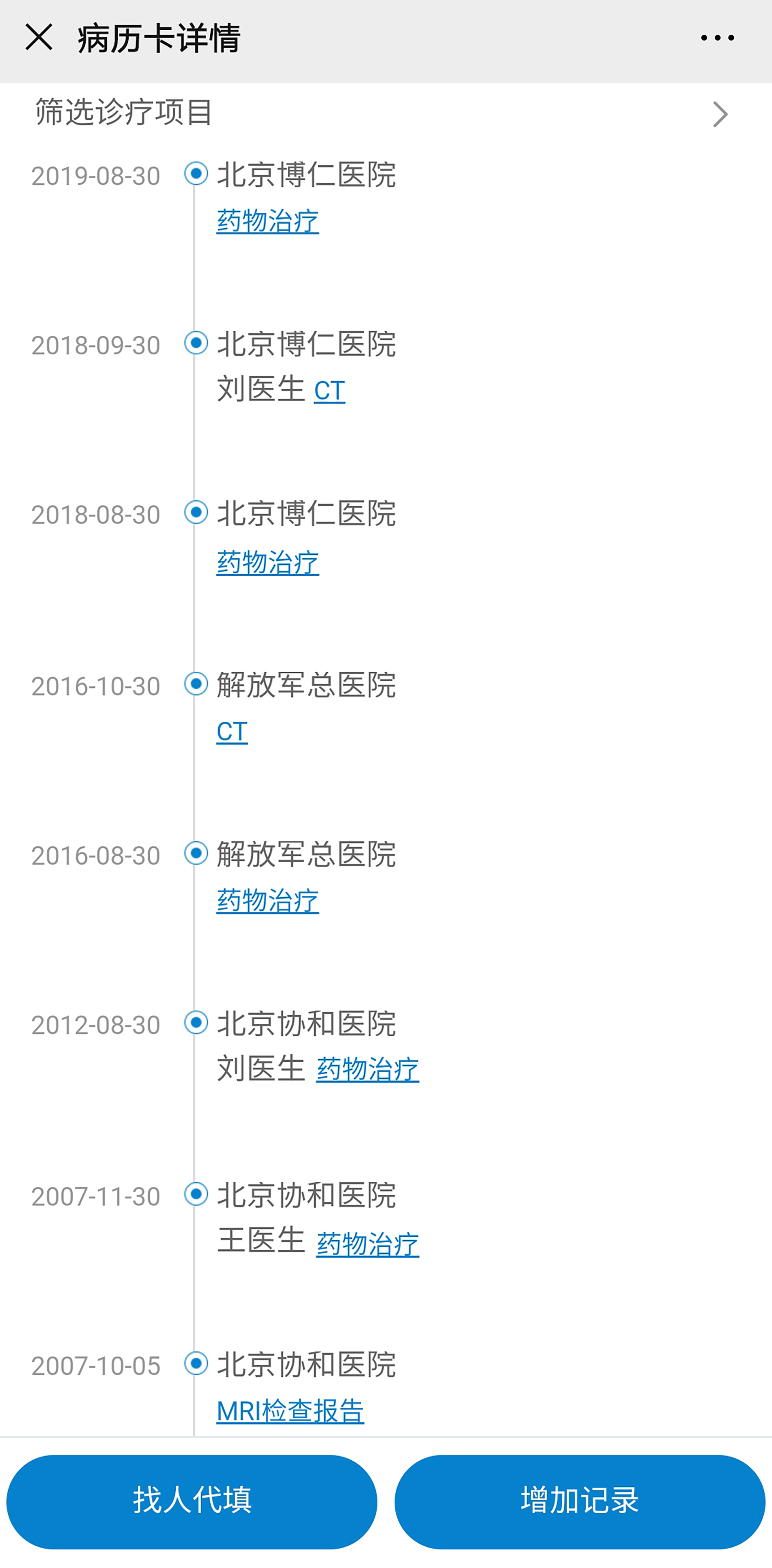The width and height of the screenshot is (772, 1568).
Task: Open the three-dot more options menu
Action: click(x=717, y=38)
